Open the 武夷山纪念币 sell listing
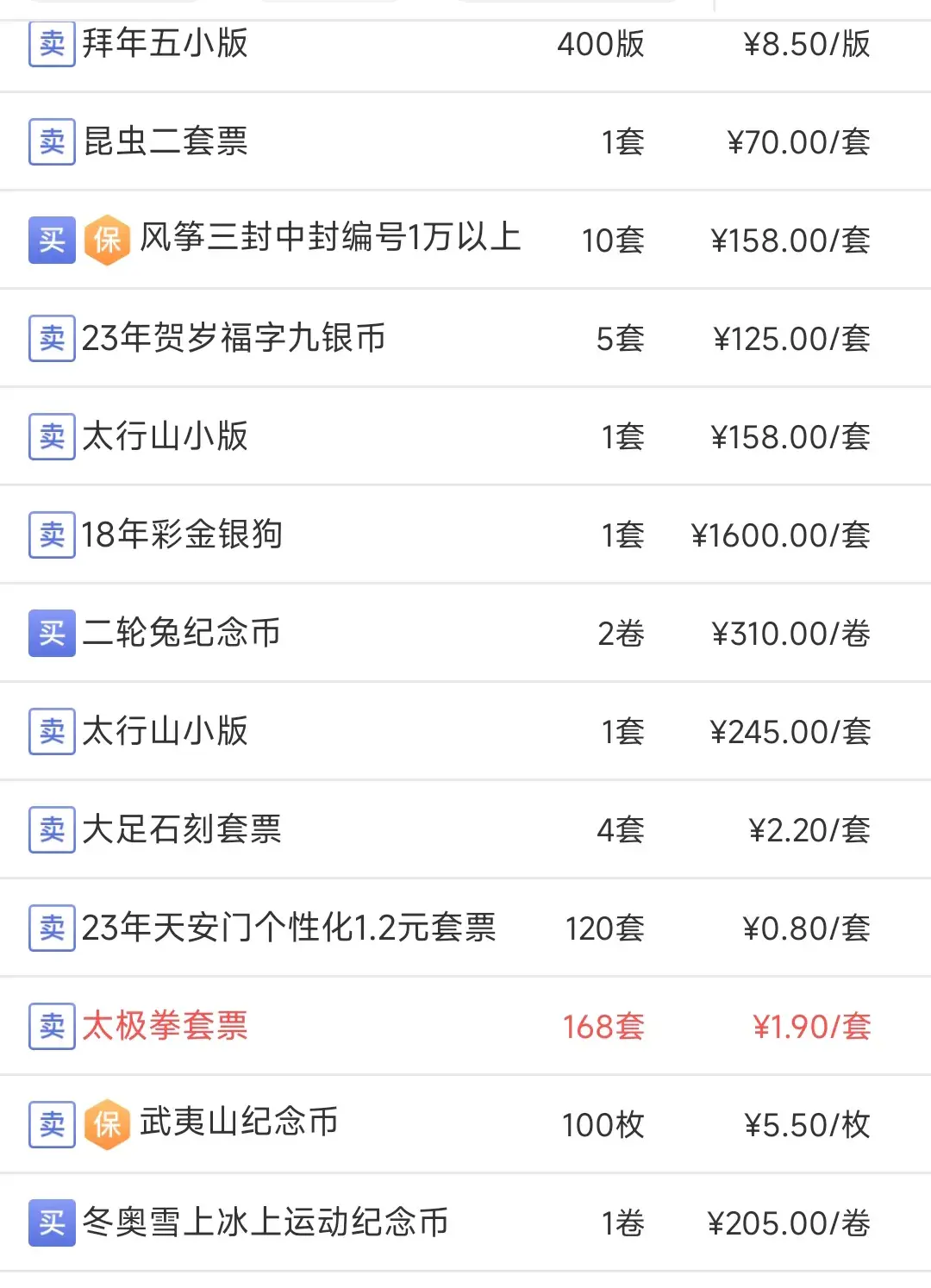 239,1123
